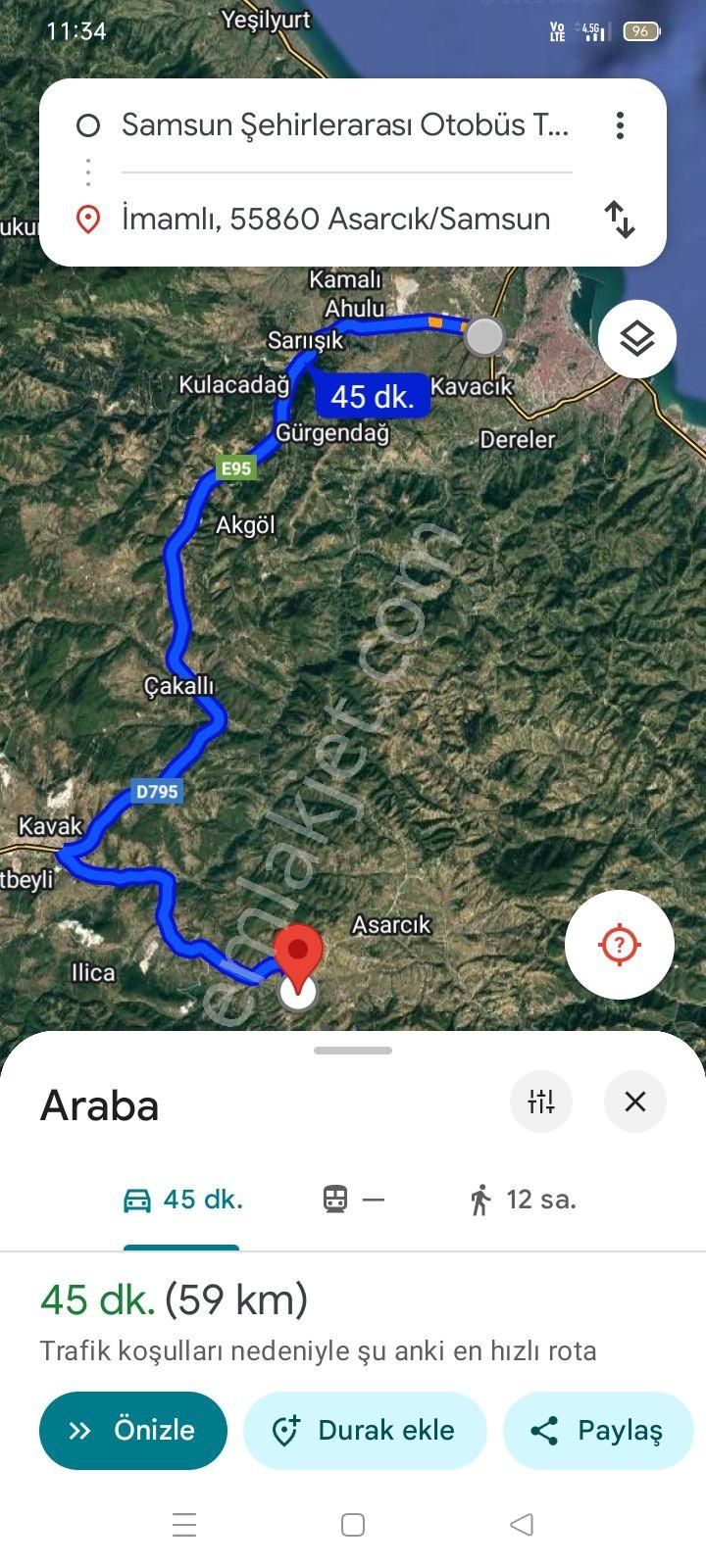Switch to walking directions showing 12 sa.
The width and height of the screenshot is (706, 1568).
[x=521, y=1199]
